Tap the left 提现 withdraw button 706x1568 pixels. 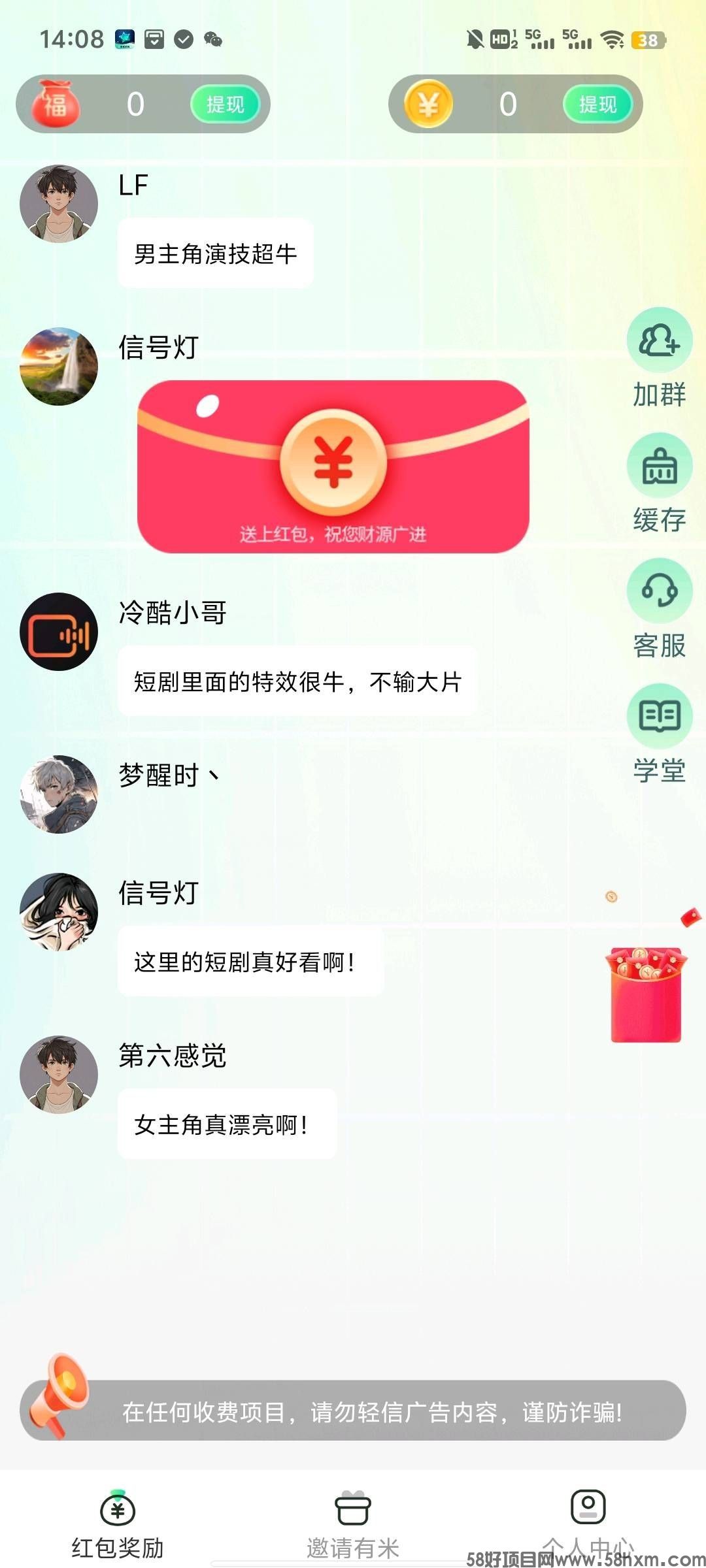[x=224, y=103]
